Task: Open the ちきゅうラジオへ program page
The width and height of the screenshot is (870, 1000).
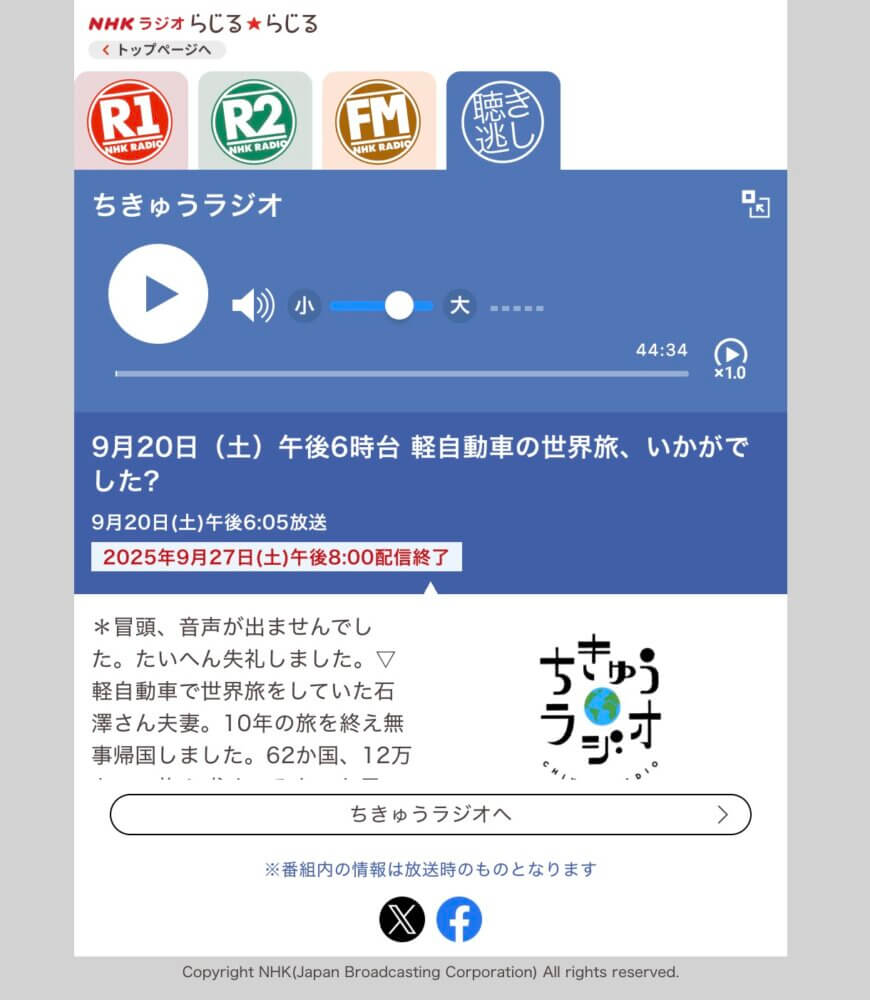Action: (x=430, y=814)
